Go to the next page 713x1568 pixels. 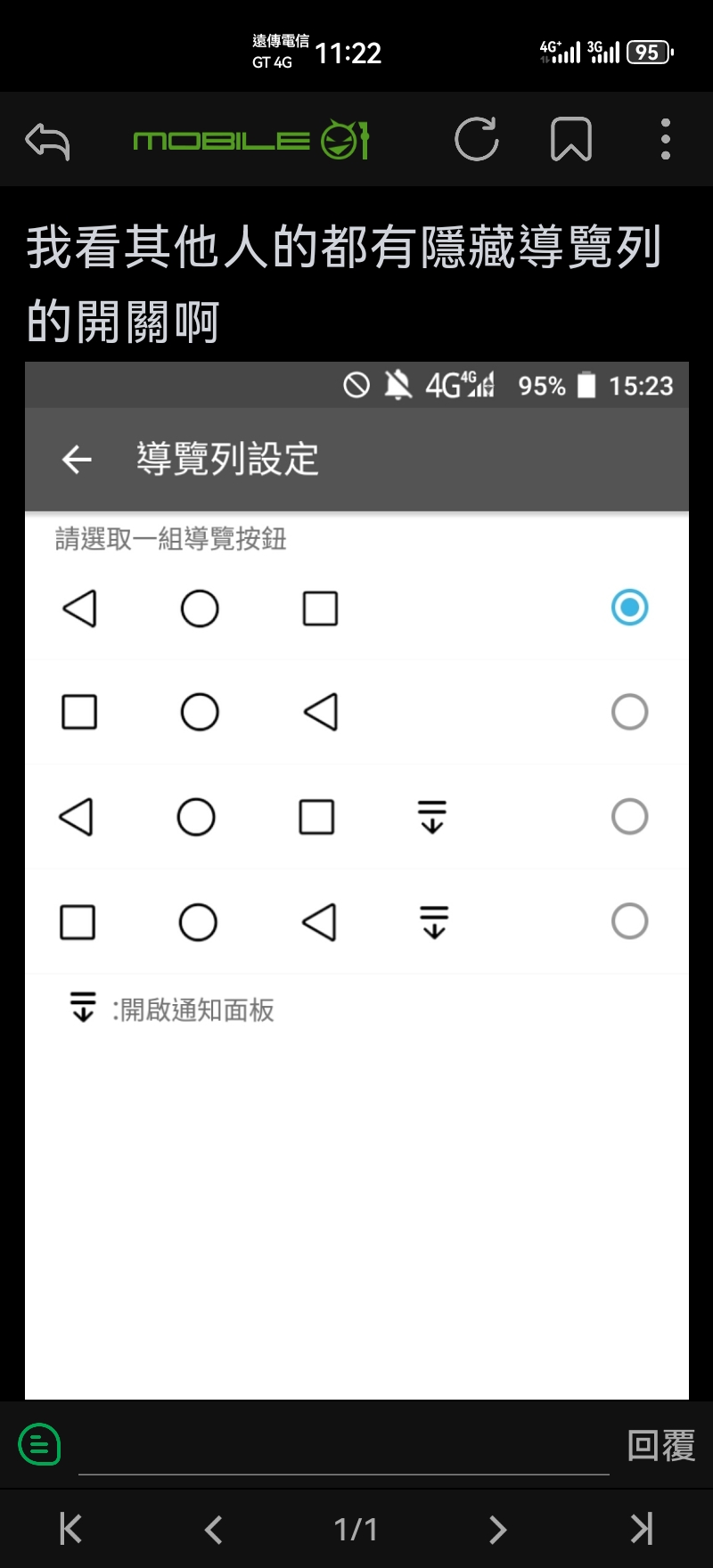(498, 1529)
